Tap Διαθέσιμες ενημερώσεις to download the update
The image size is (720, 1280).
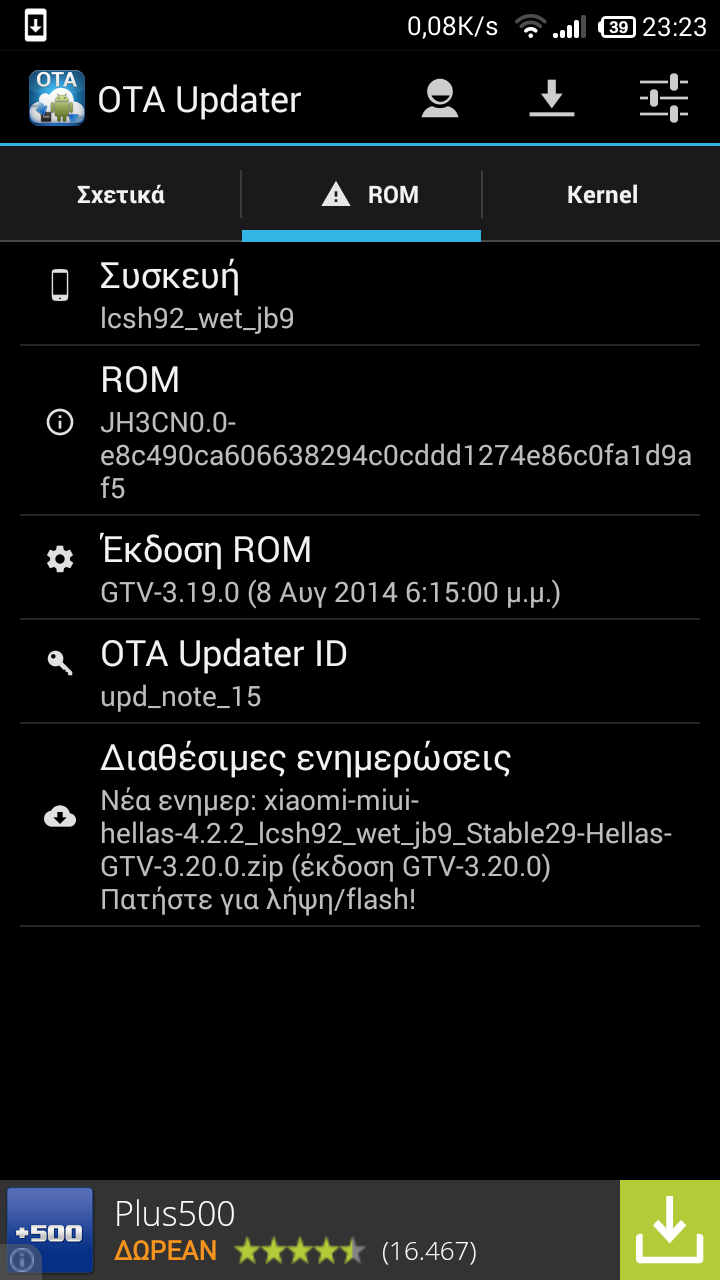[x=360, y=826]
